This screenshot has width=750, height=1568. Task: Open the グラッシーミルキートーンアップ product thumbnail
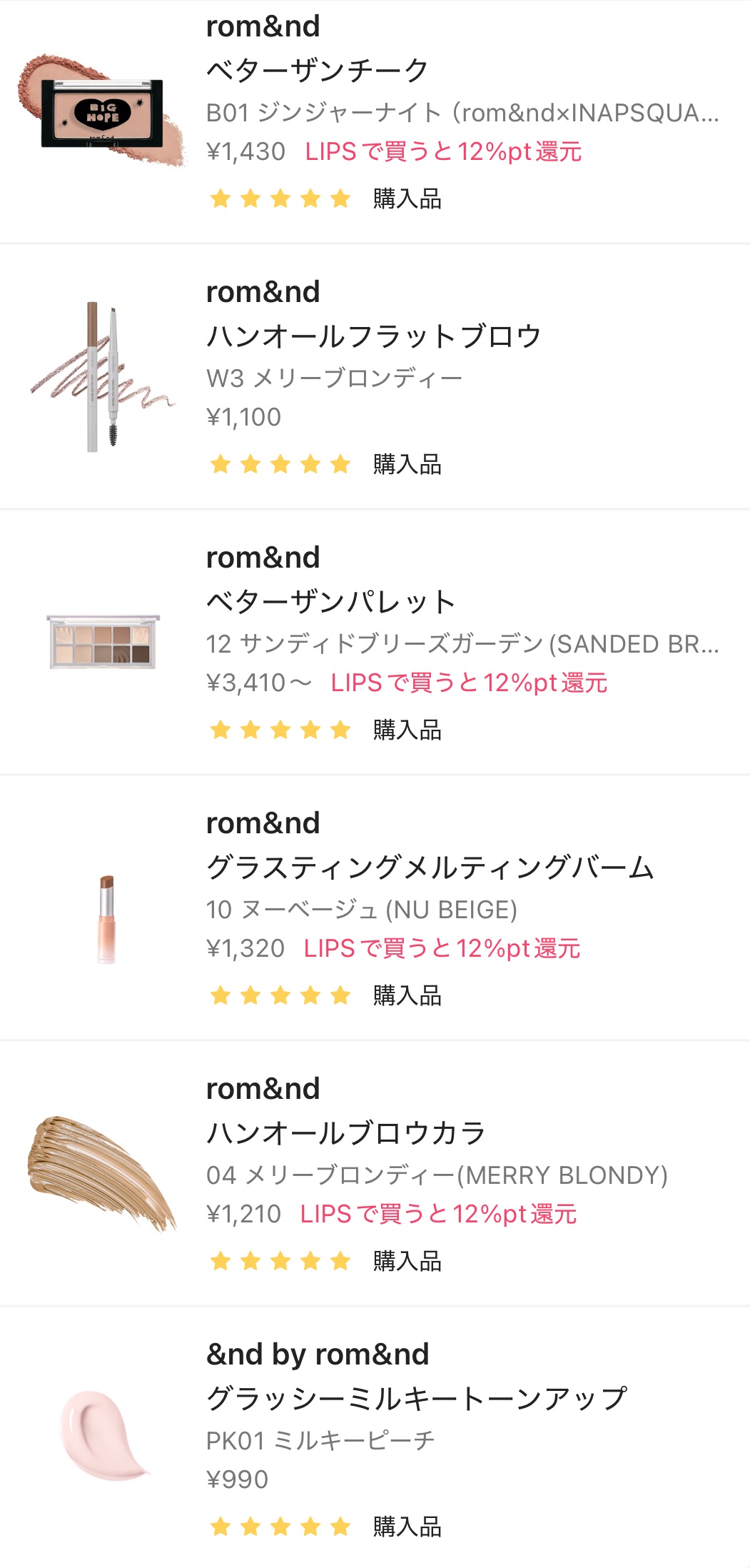(100, 1435)
